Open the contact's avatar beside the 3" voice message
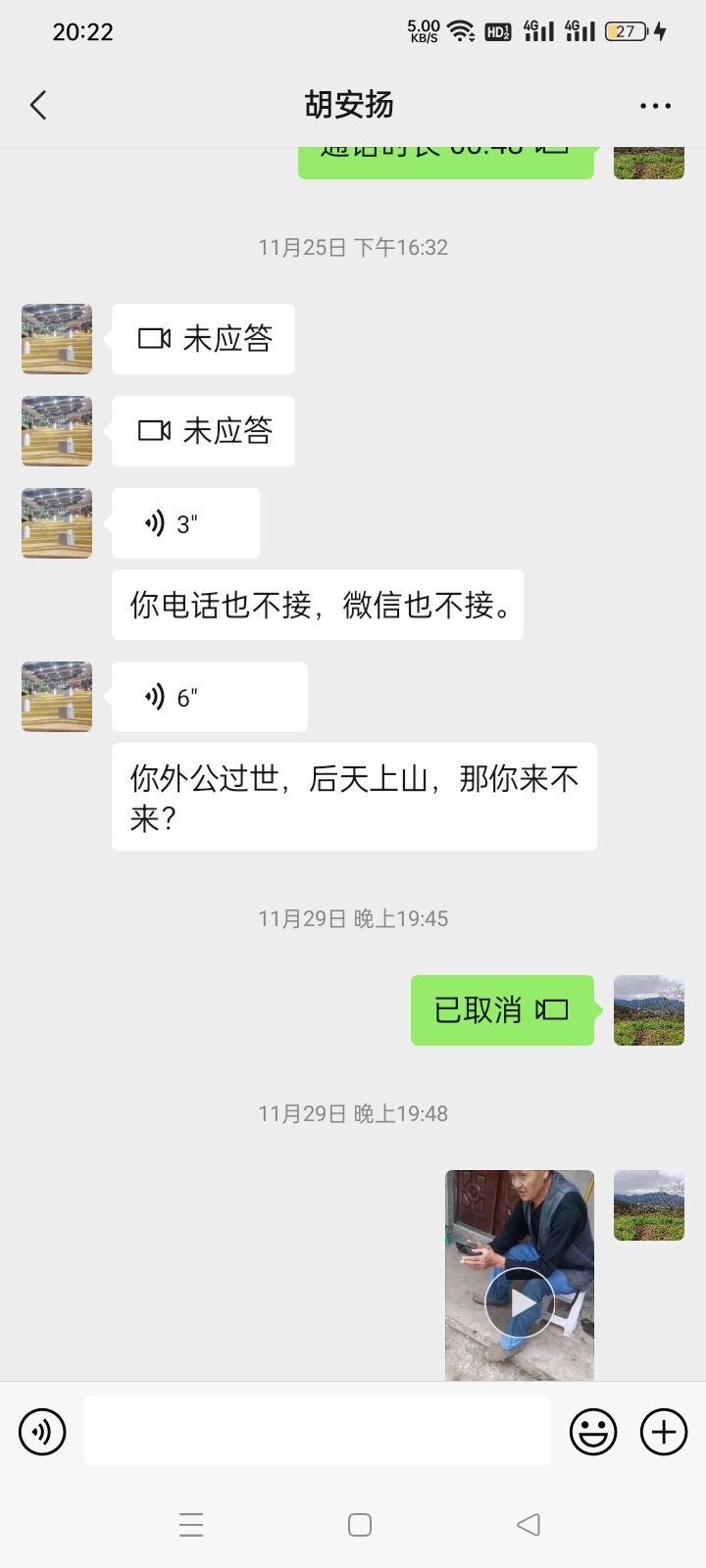 (57, 523)
